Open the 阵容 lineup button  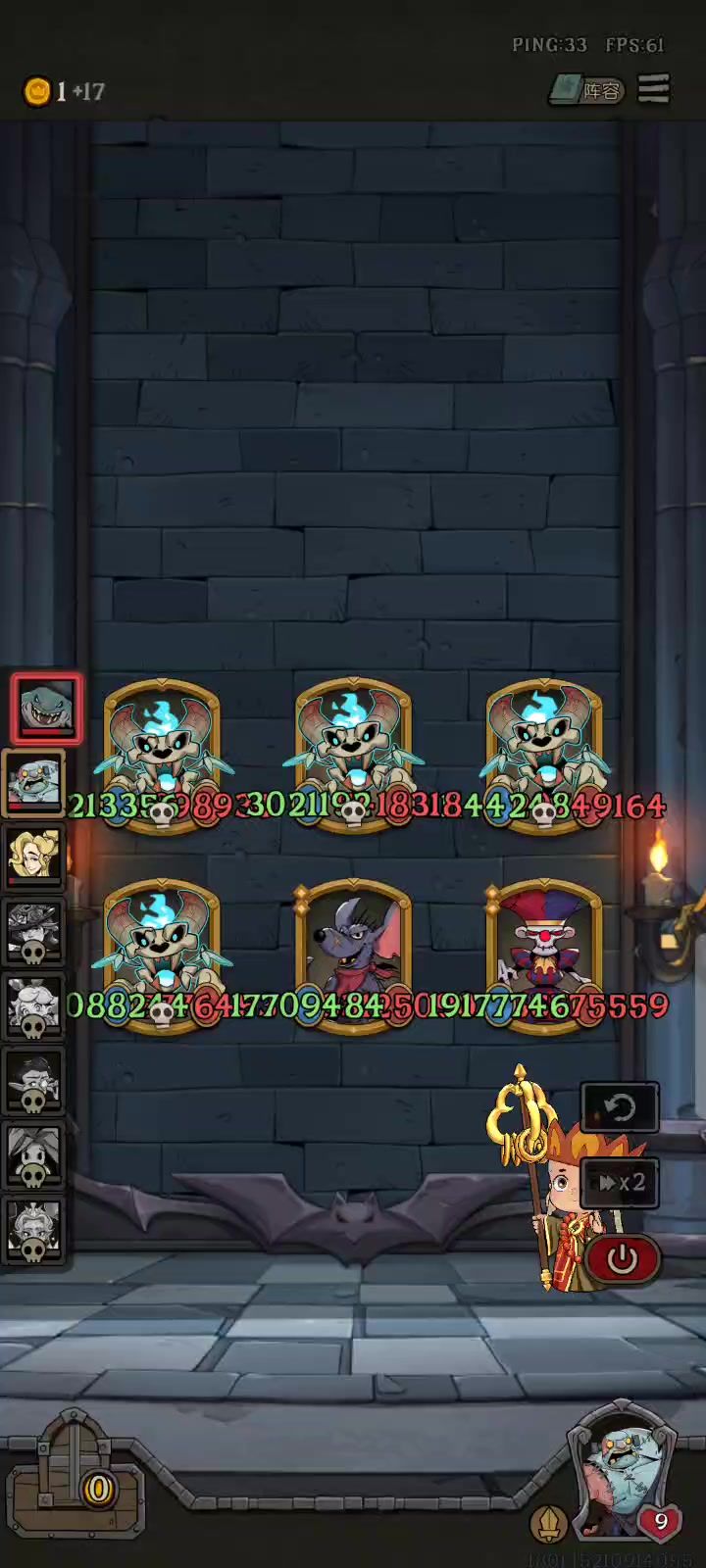[585, 90]
